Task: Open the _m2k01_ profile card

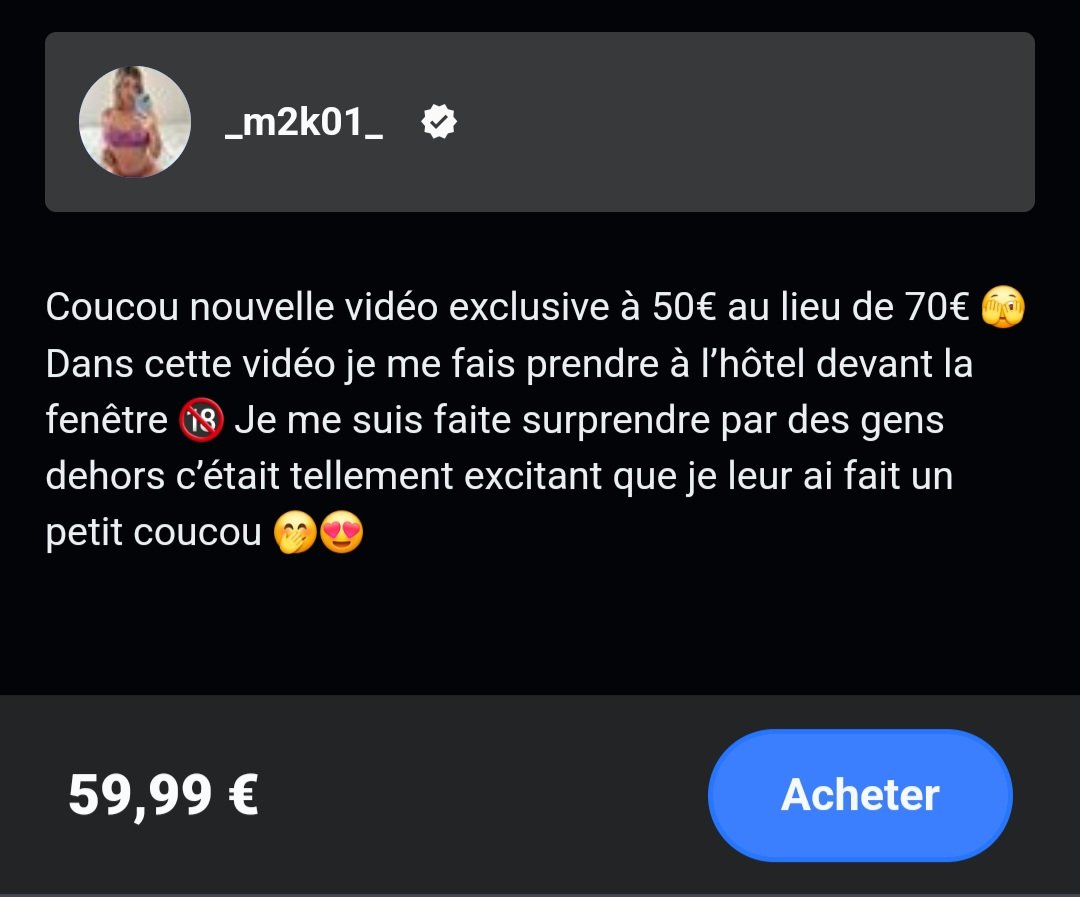Action: 539,122
